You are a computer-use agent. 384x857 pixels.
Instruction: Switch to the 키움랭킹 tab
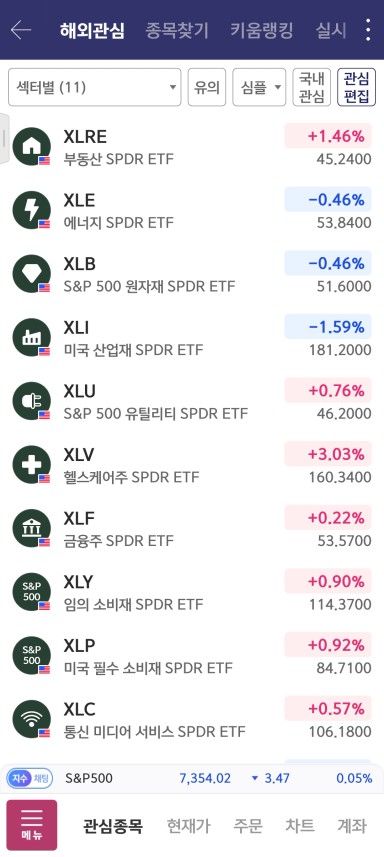coord(261,30)
